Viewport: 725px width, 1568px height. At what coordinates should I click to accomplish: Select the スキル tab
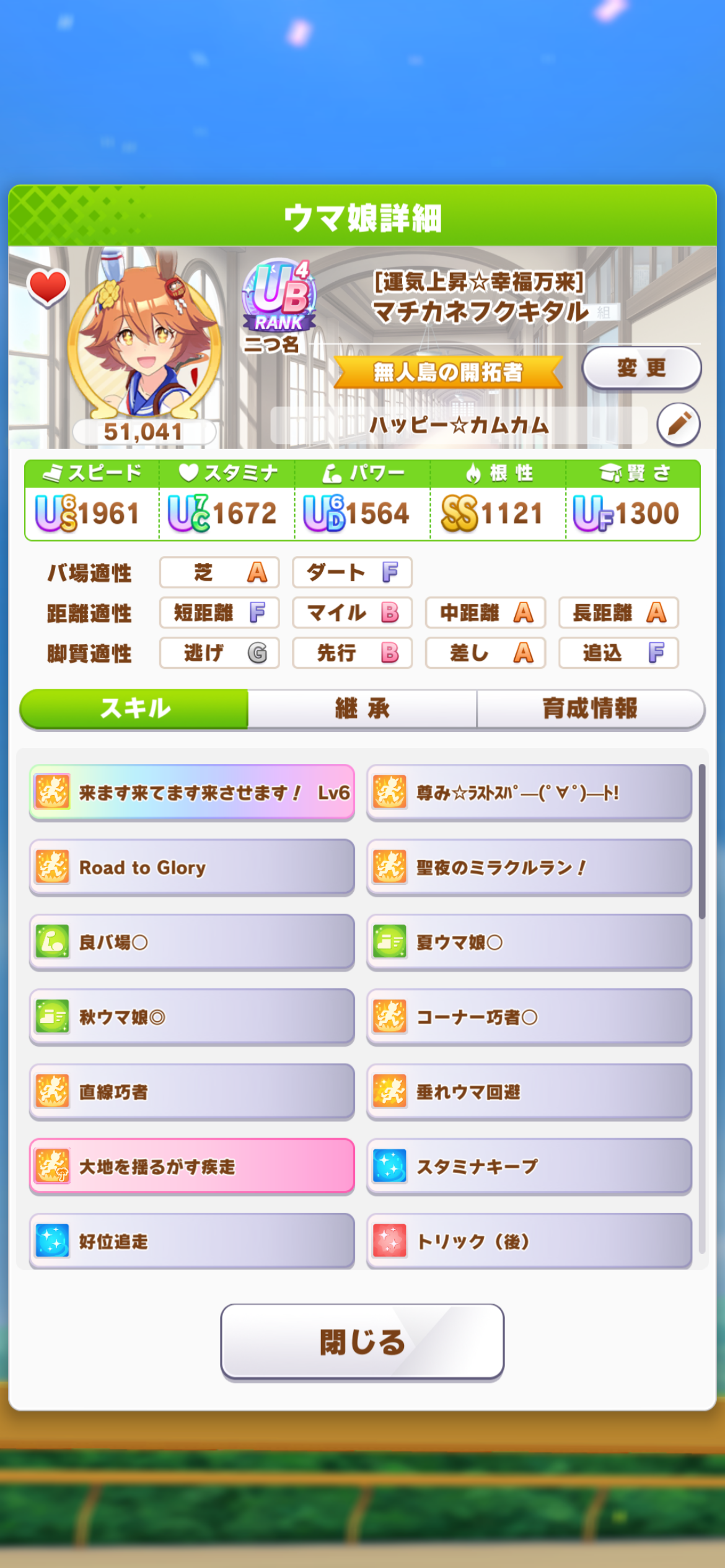[x=134, y=708]
